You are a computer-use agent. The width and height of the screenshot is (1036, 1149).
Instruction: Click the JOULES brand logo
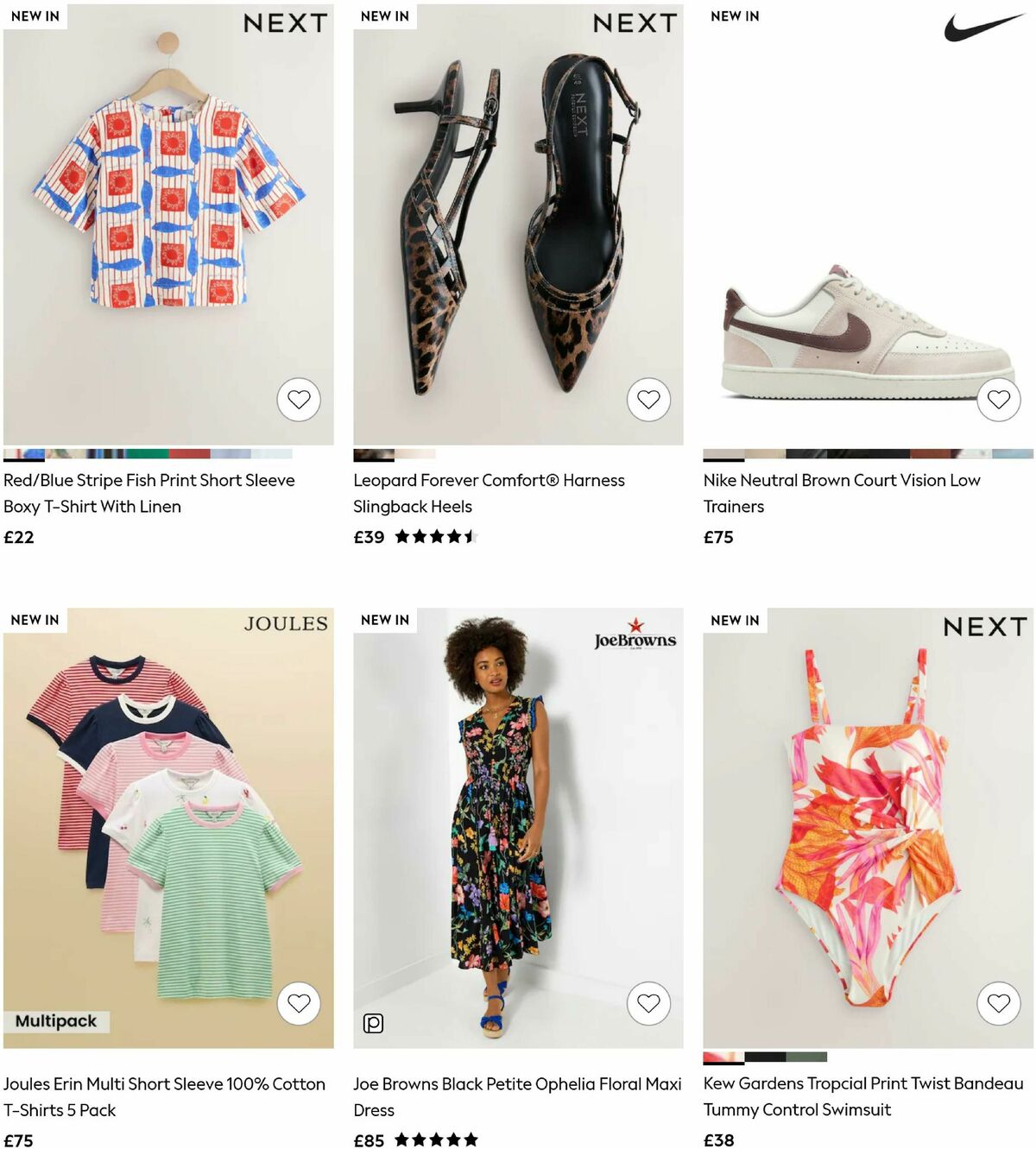pyautogui.click(x=287, y=624)
